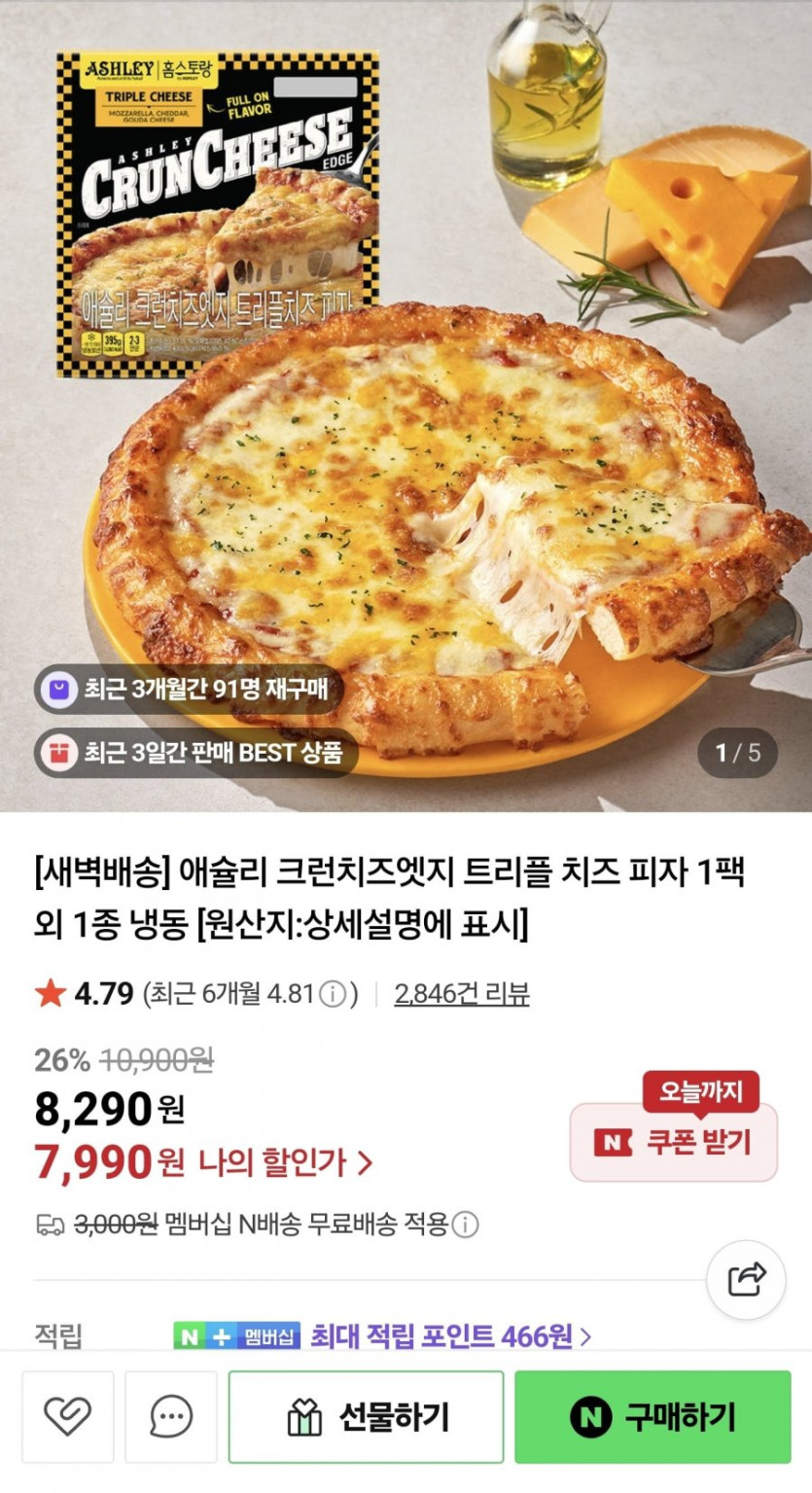Tap the 구매하기 buy button

653,1417
